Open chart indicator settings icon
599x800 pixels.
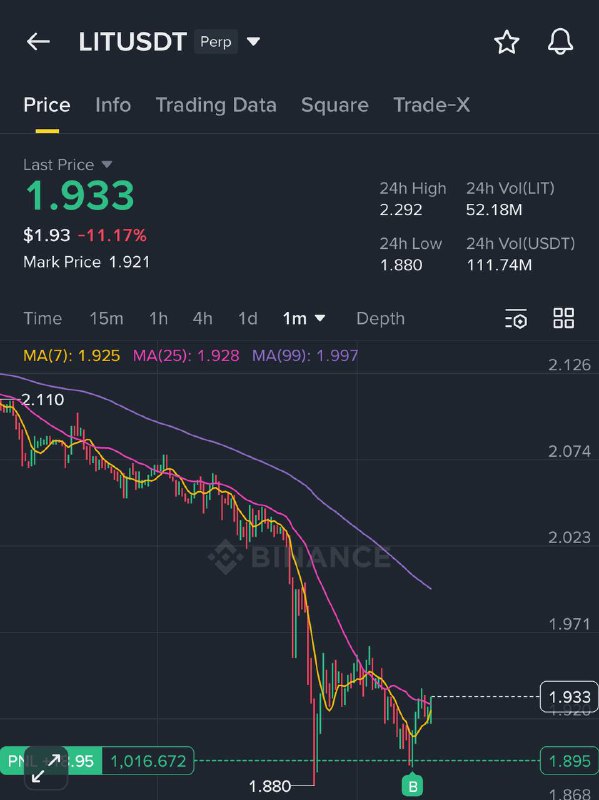coord(516,318)
